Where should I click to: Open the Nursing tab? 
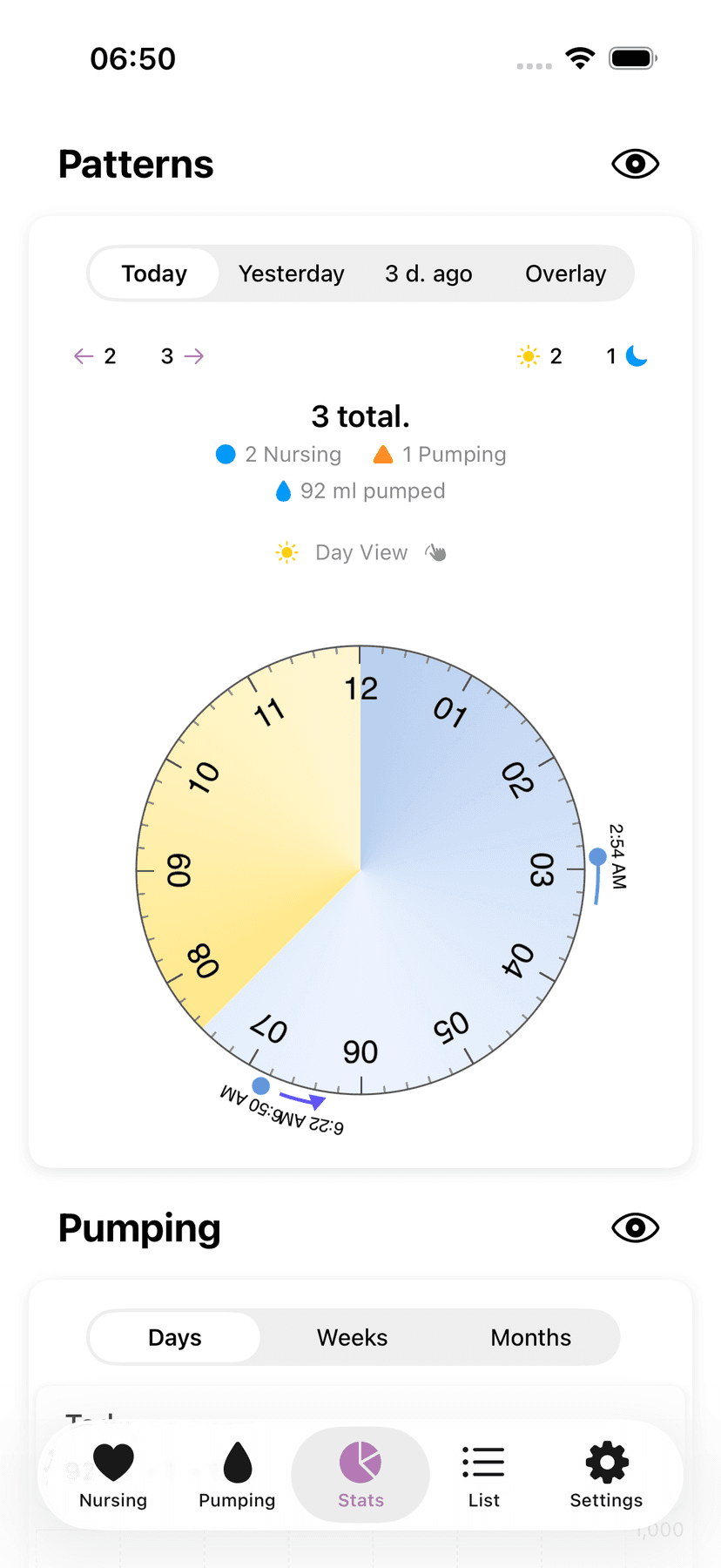113,1474
